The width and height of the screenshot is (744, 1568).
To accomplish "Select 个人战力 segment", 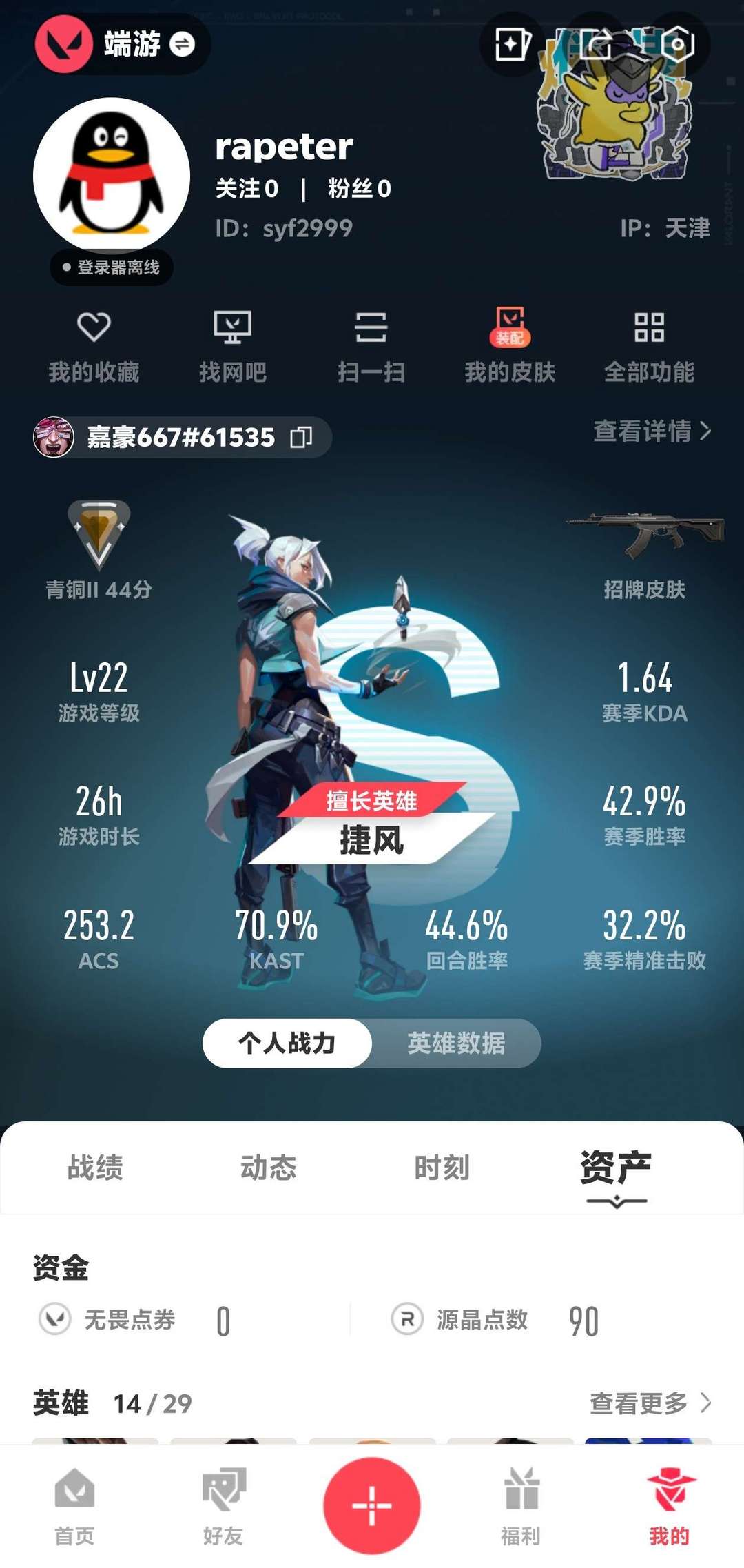I will point(287,1043).
